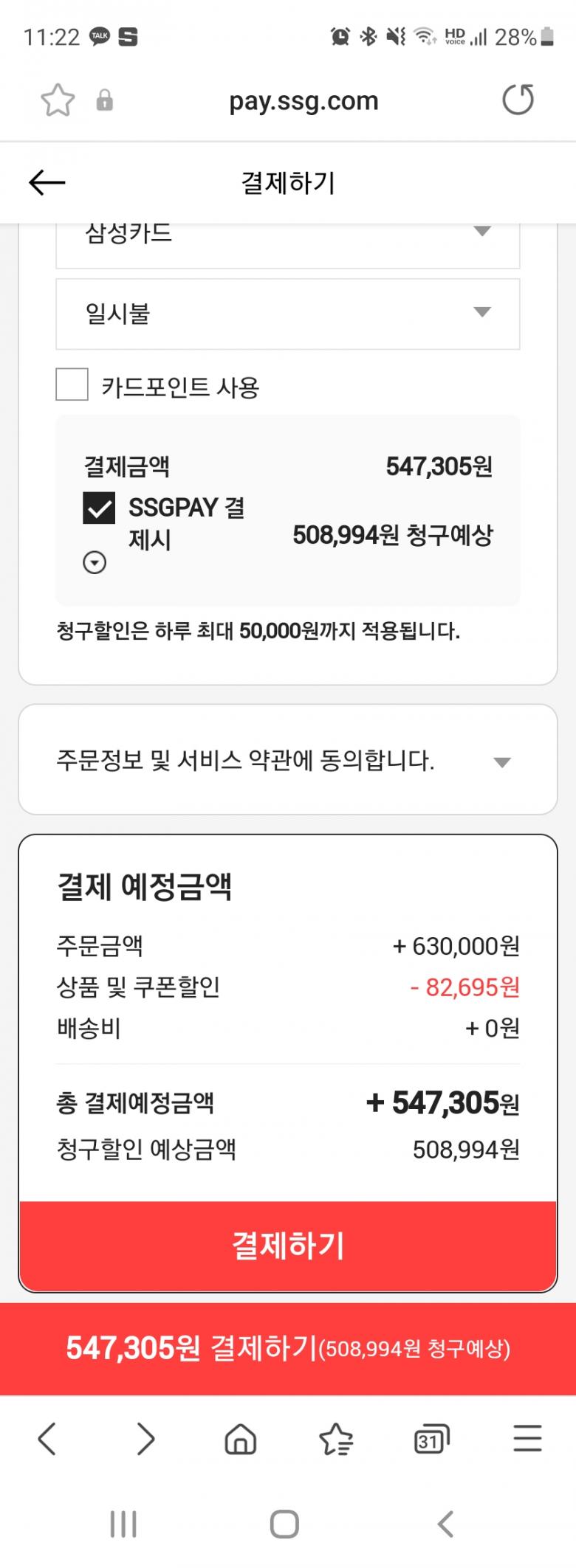Go forward in the browser toolbar

[145, 1439]
